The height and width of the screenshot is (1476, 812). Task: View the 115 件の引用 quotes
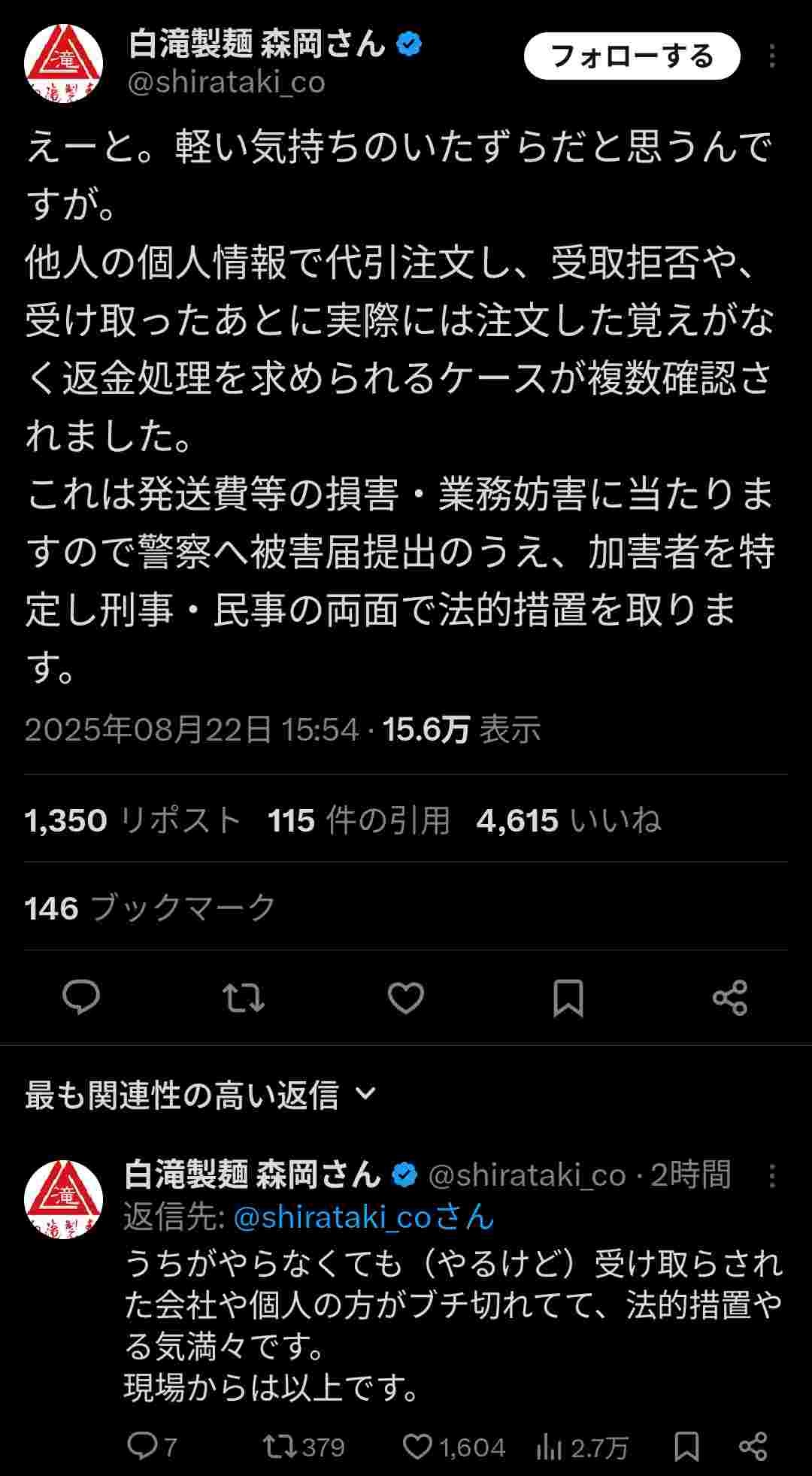[359, 820]
